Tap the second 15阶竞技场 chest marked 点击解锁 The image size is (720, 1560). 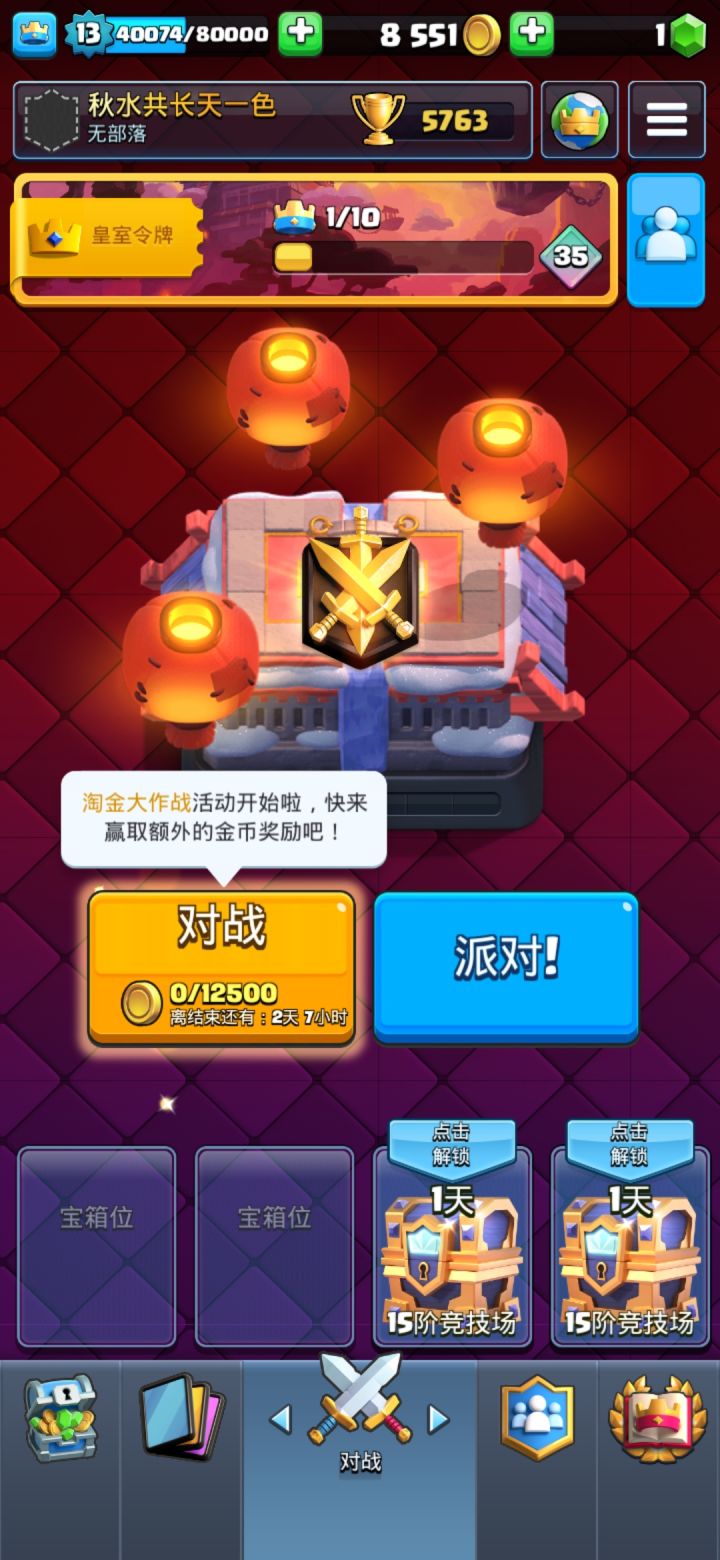(x=631, y=1250)
